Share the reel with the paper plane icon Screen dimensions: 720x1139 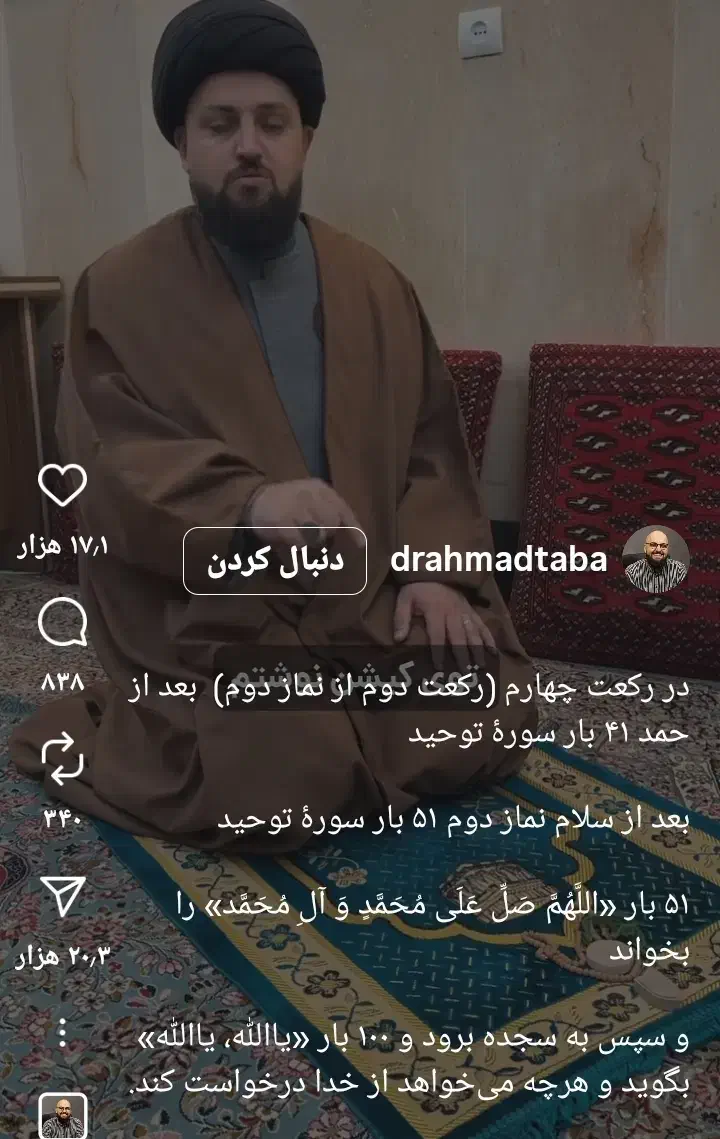click(x=63, y=893)
